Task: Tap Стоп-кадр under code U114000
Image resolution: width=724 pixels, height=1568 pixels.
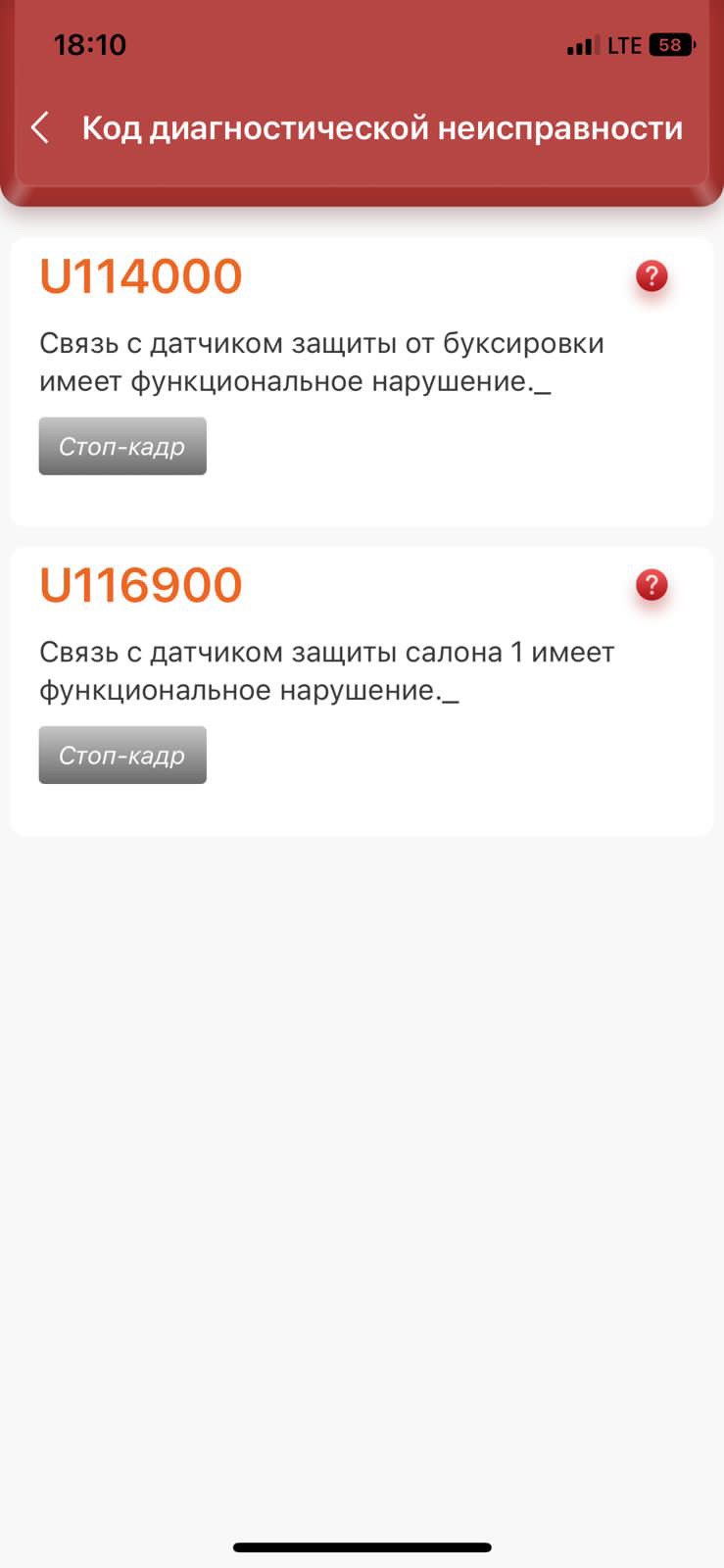Action: tap(122, 446)
